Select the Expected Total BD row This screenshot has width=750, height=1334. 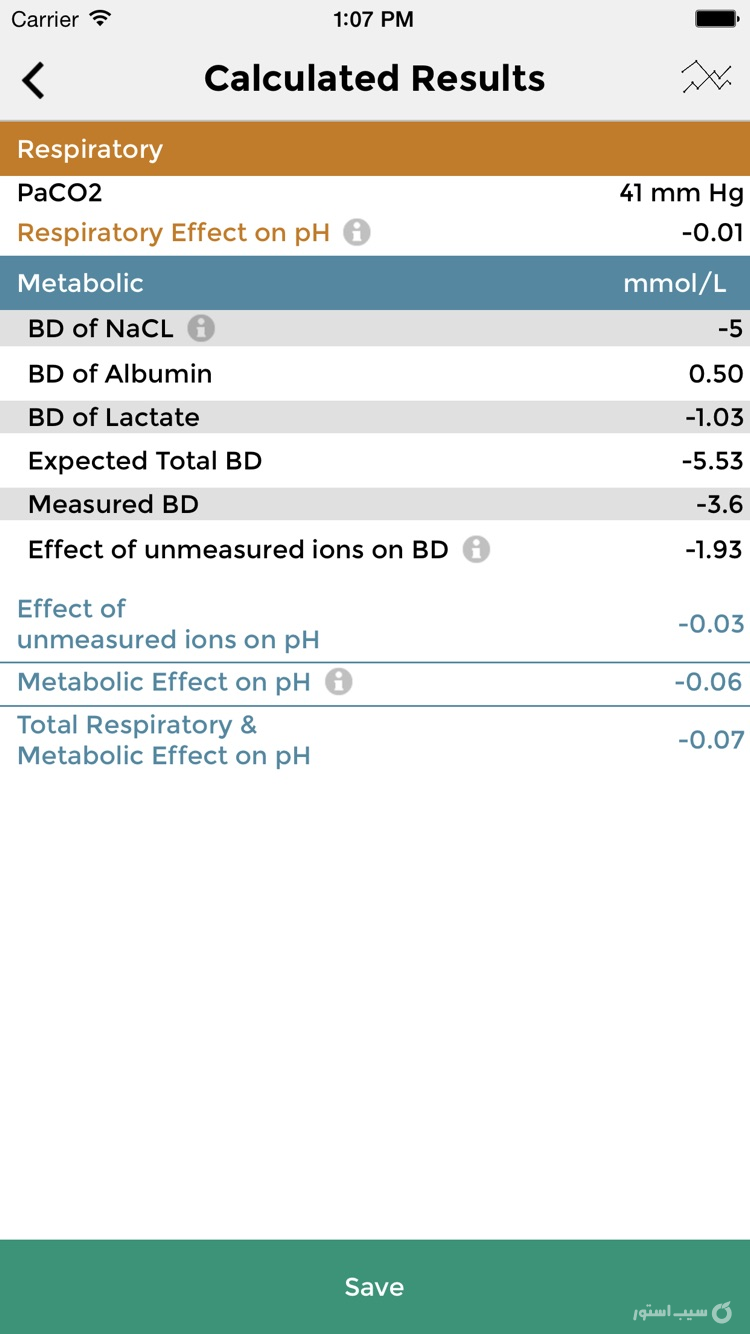pos(375,460)
